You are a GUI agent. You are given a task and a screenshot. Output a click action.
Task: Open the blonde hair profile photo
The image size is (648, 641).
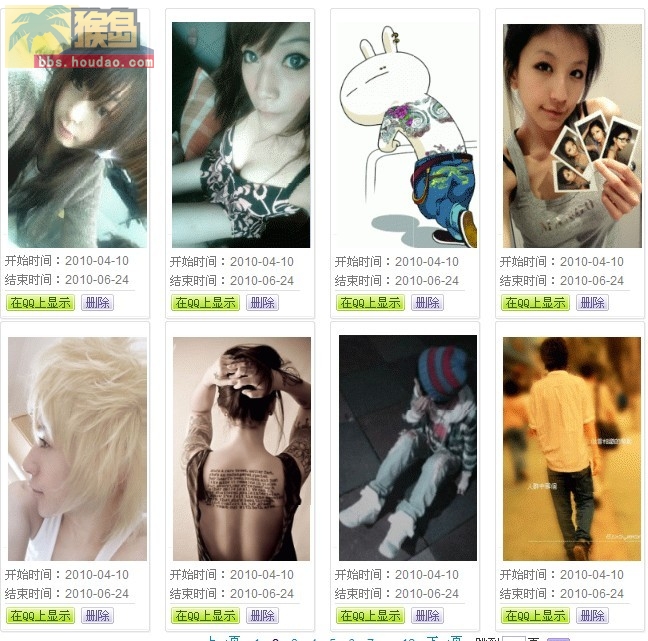point(77,448)
